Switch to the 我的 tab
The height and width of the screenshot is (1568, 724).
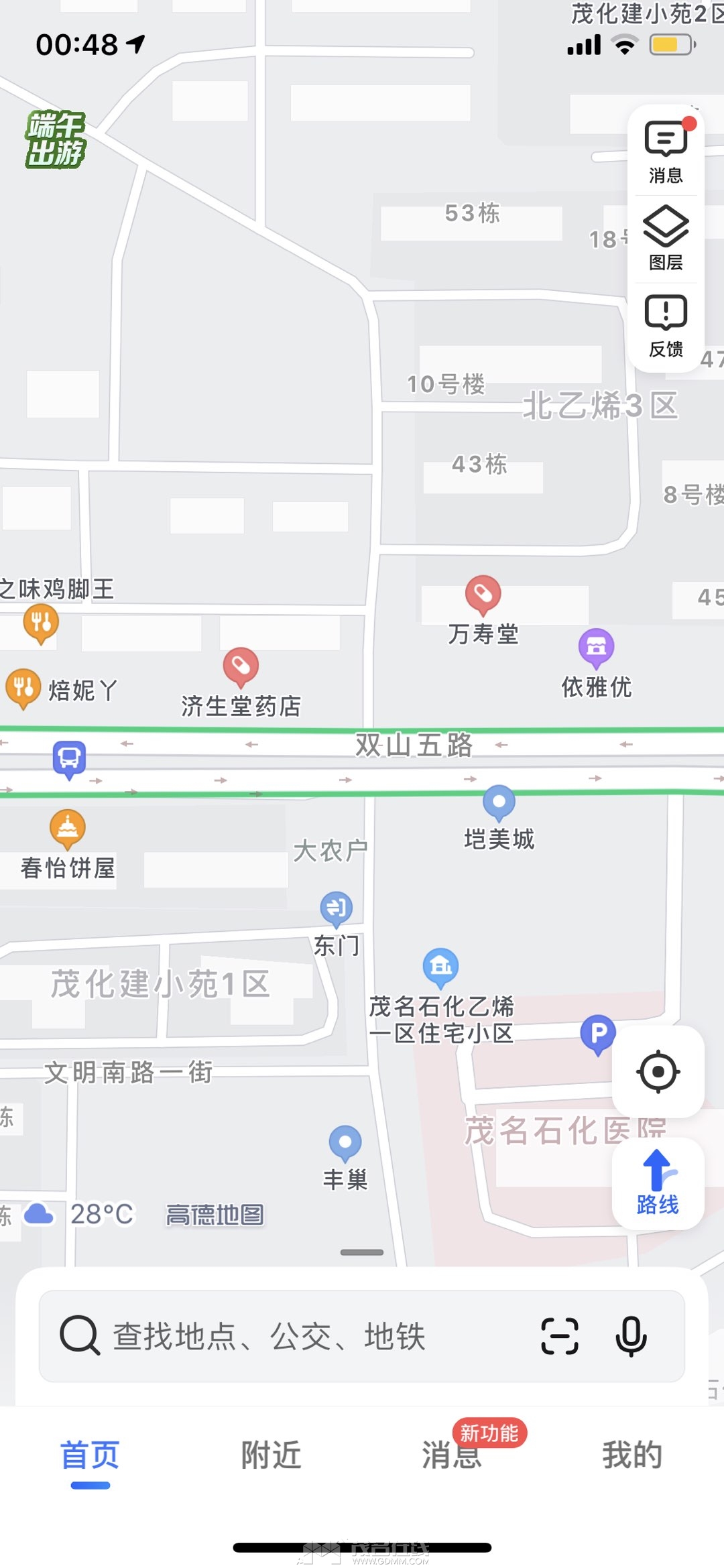[x=632, y=1456]
